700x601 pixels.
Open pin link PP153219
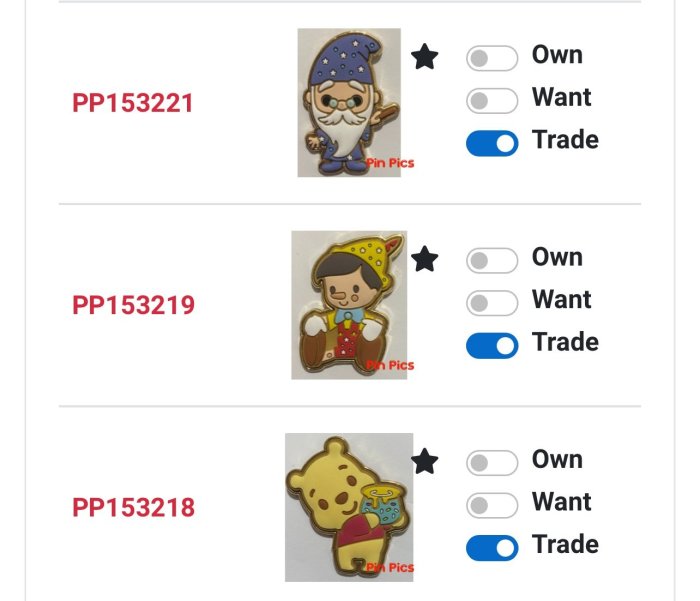[133, 305]
